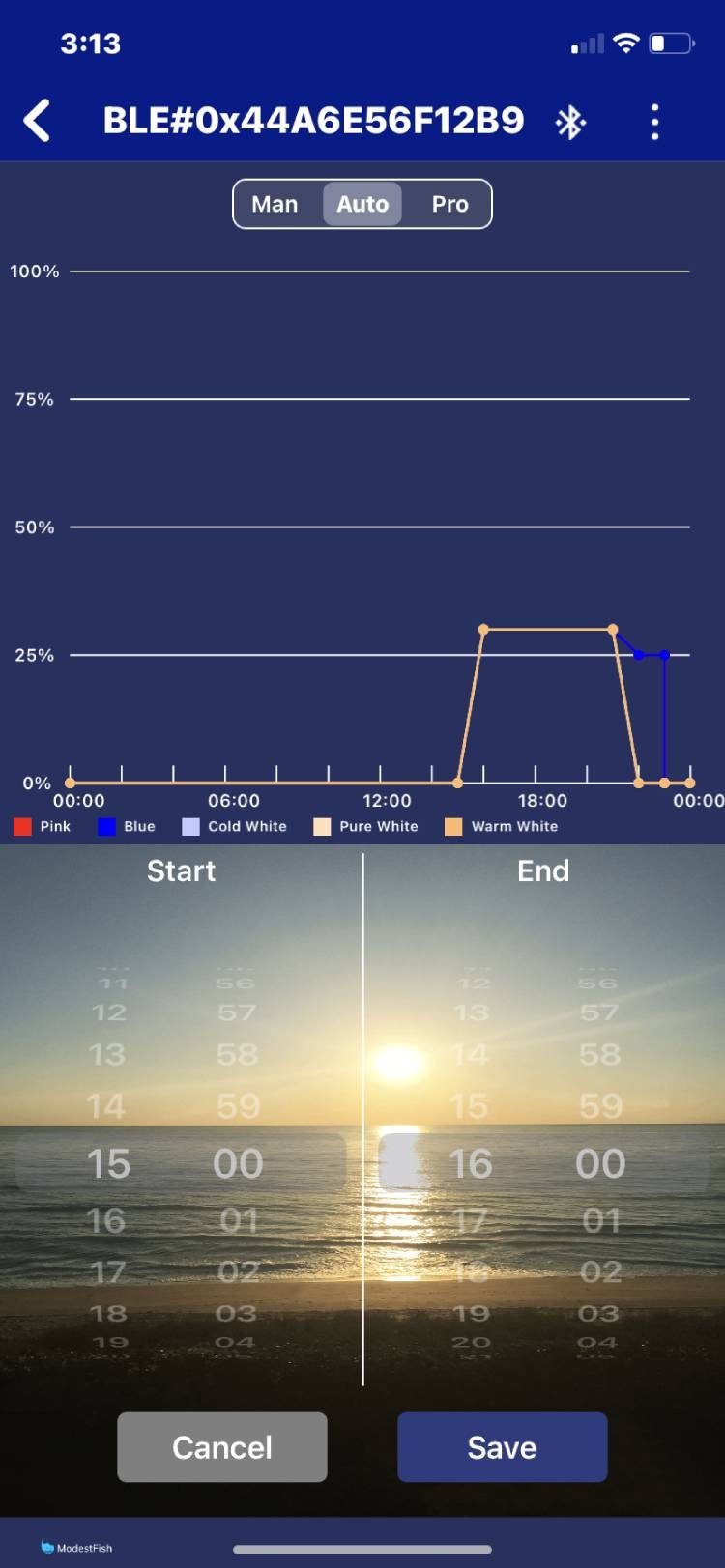Choose minute 59 in the End picker
Viewport: 725px width, 1568px height.
600,1106
